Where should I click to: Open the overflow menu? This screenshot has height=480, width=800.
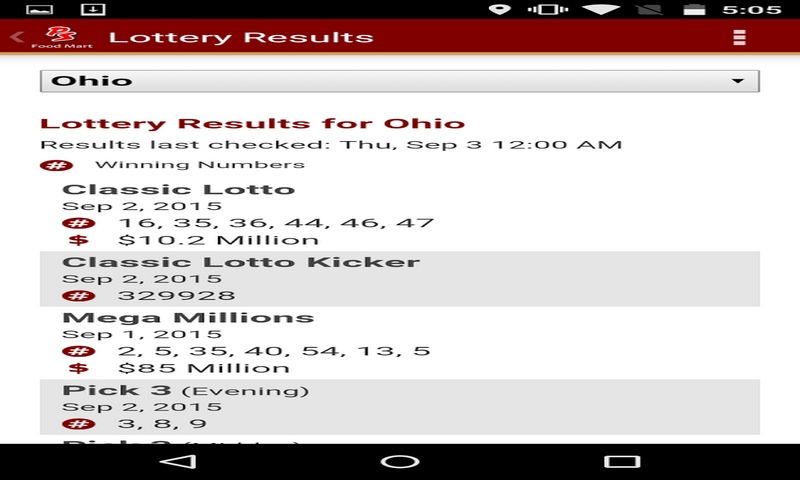[x=739, y=38]
